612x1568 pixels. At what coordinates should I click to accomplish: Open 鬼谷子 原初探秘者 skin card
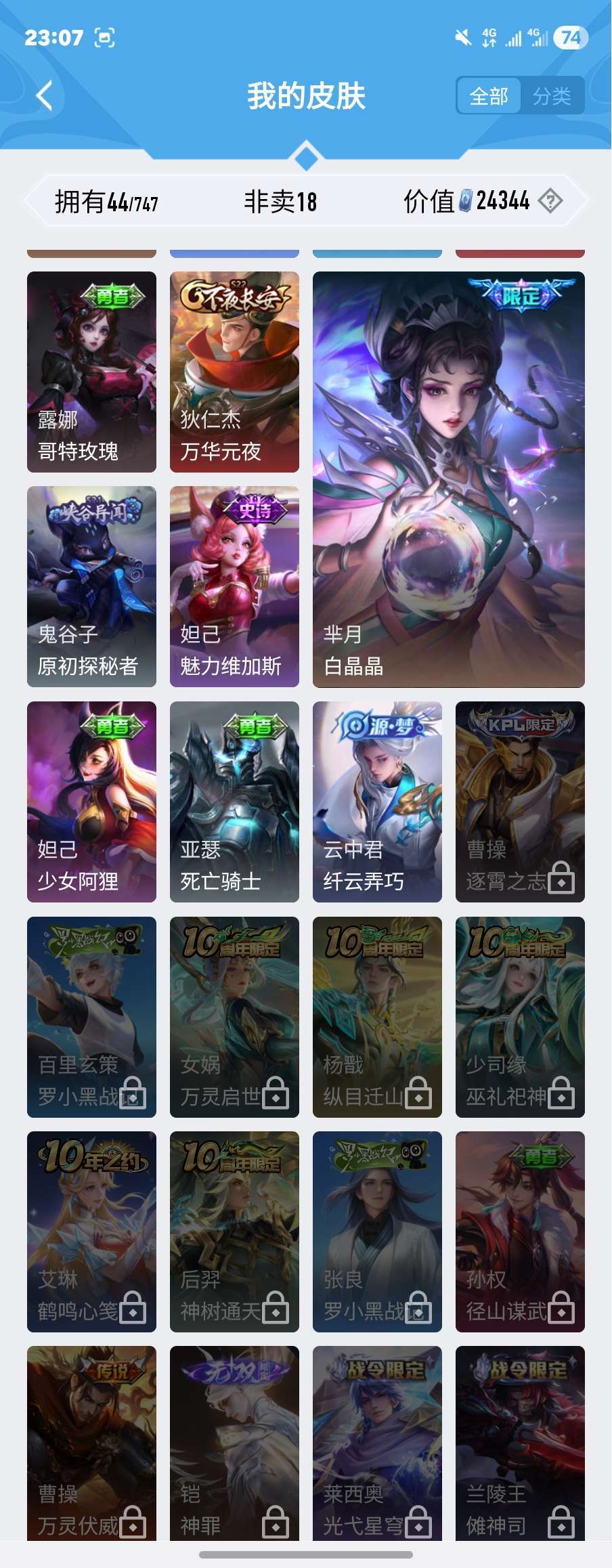click(91, 586)
